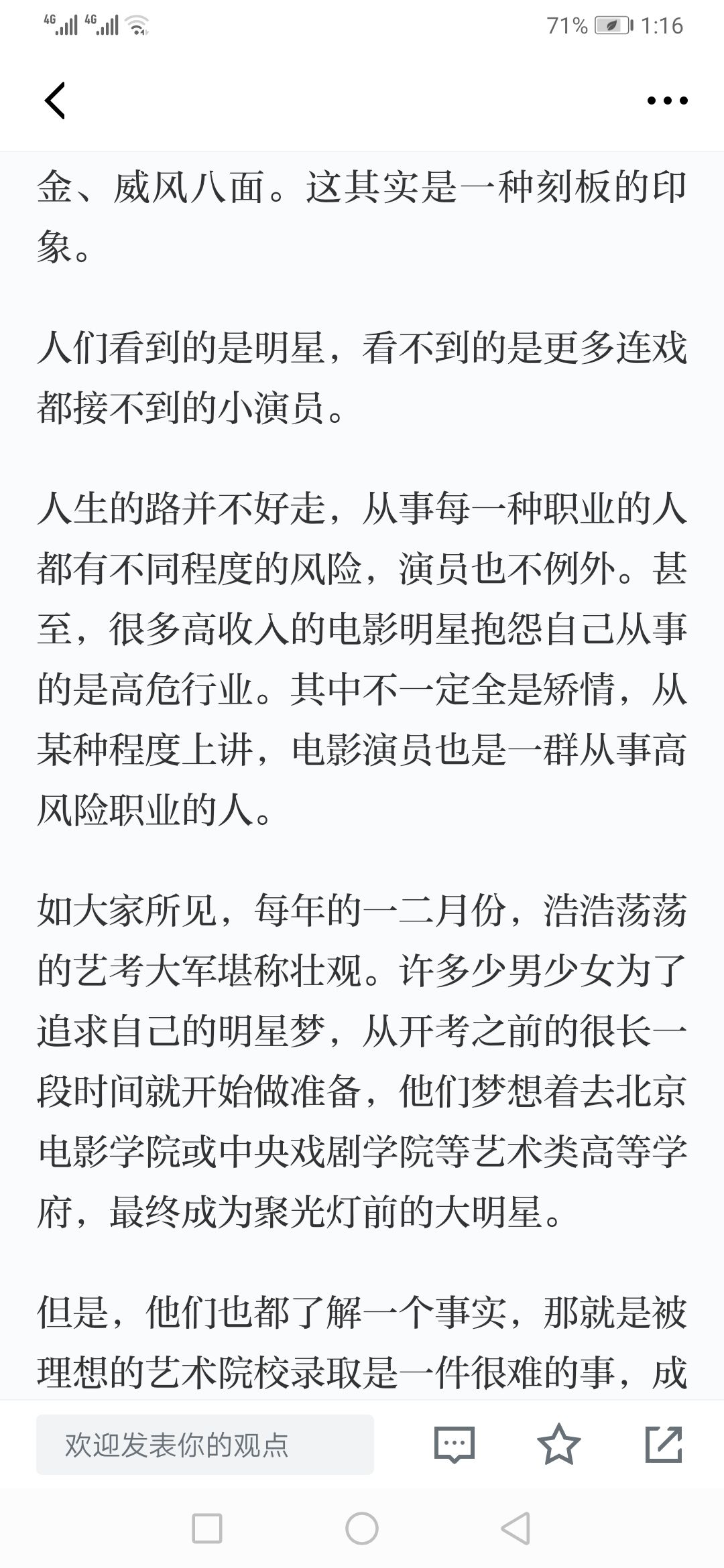Viewport: 724px width, 1568px height.
Task: Tap the 欢迎发表你的观点 comment field
Action: click(x=205, y=1445)
